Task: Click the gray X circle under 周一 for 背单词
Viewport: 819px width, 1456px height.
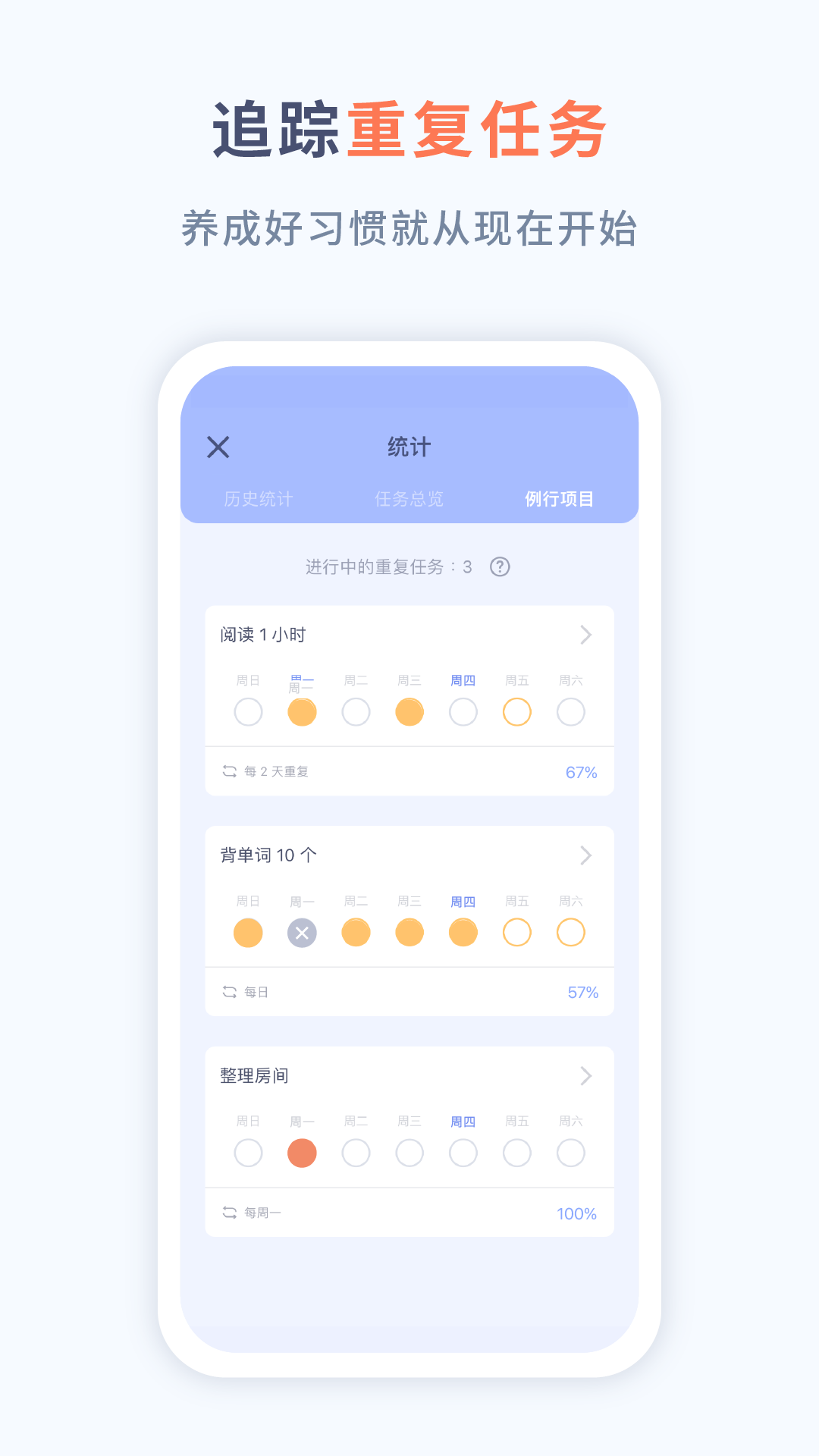Action: click(302, 932)
